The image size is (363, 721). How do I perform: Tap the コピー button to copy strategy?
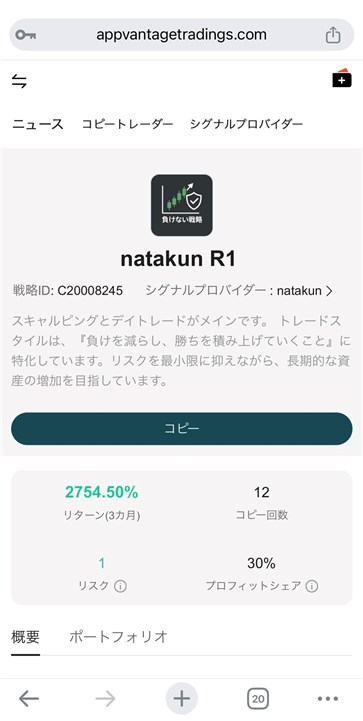click(182, 429)
